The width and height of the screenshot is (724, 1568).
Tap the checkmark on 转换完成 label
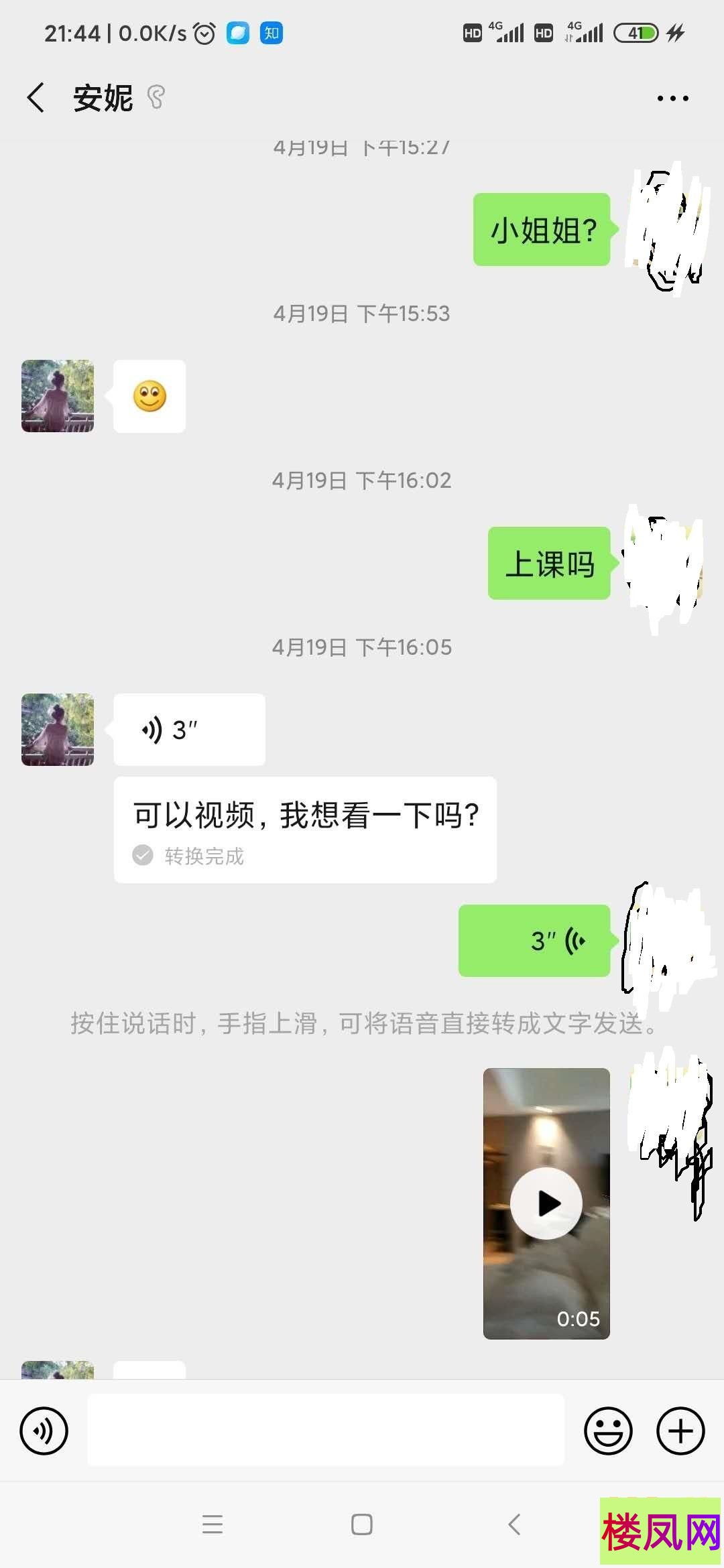click(142, 855)
